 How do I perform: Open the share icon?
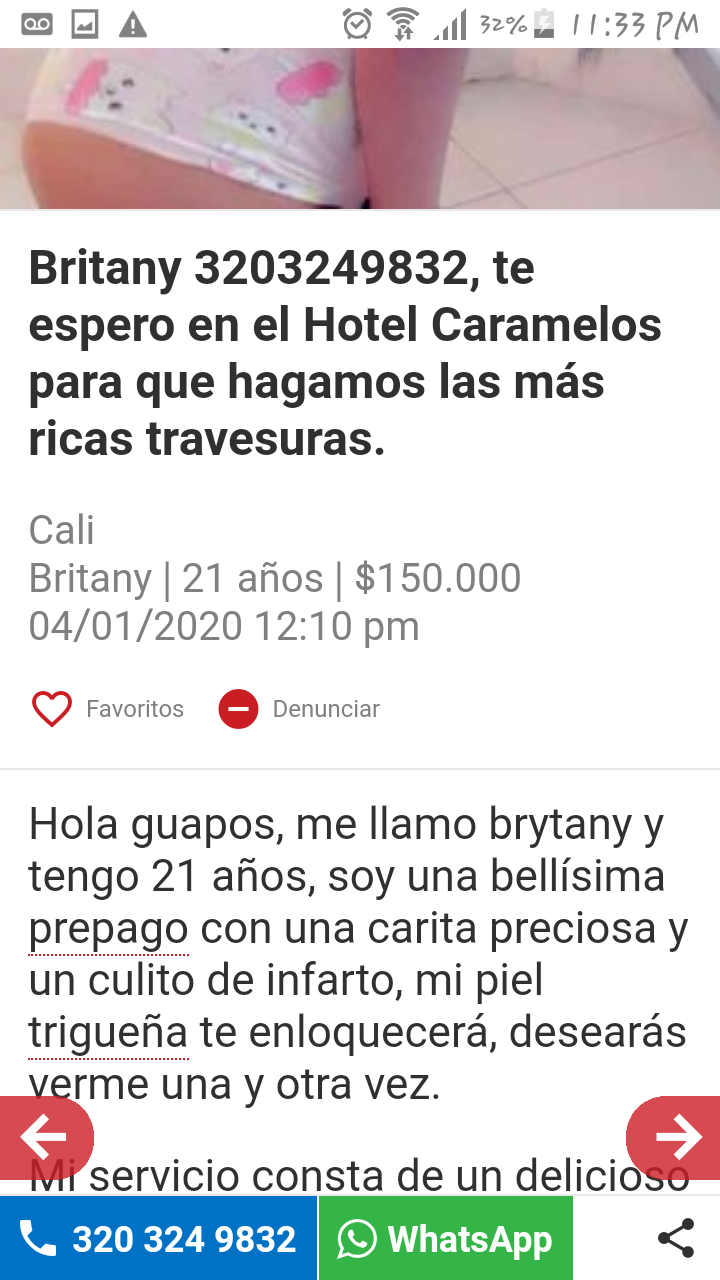[x=676, y=1239]
